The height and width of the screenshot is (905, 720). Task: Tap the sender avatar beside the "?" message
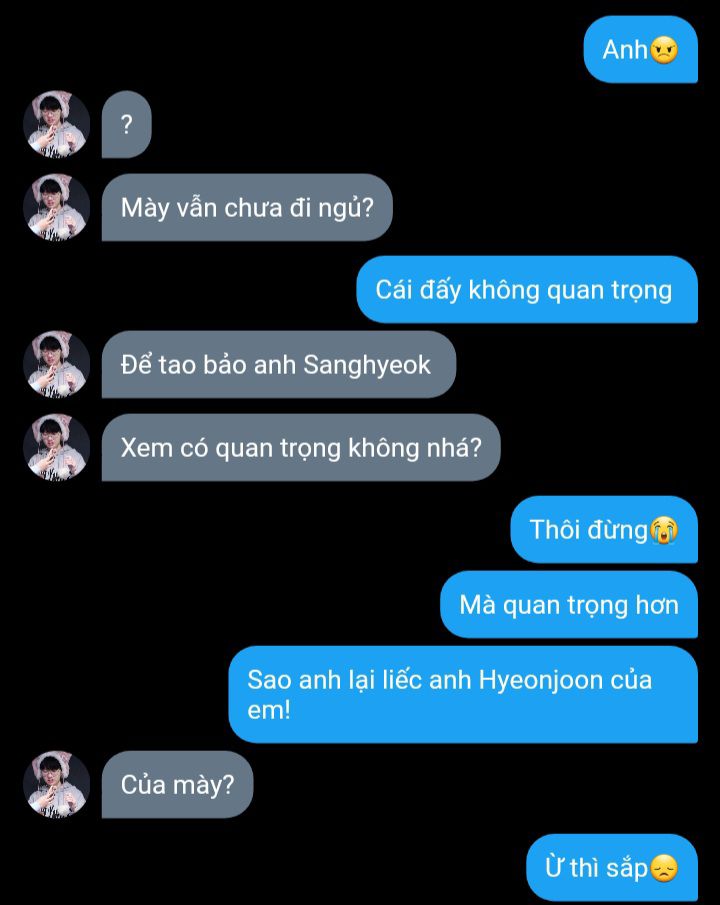pos(57,125)
